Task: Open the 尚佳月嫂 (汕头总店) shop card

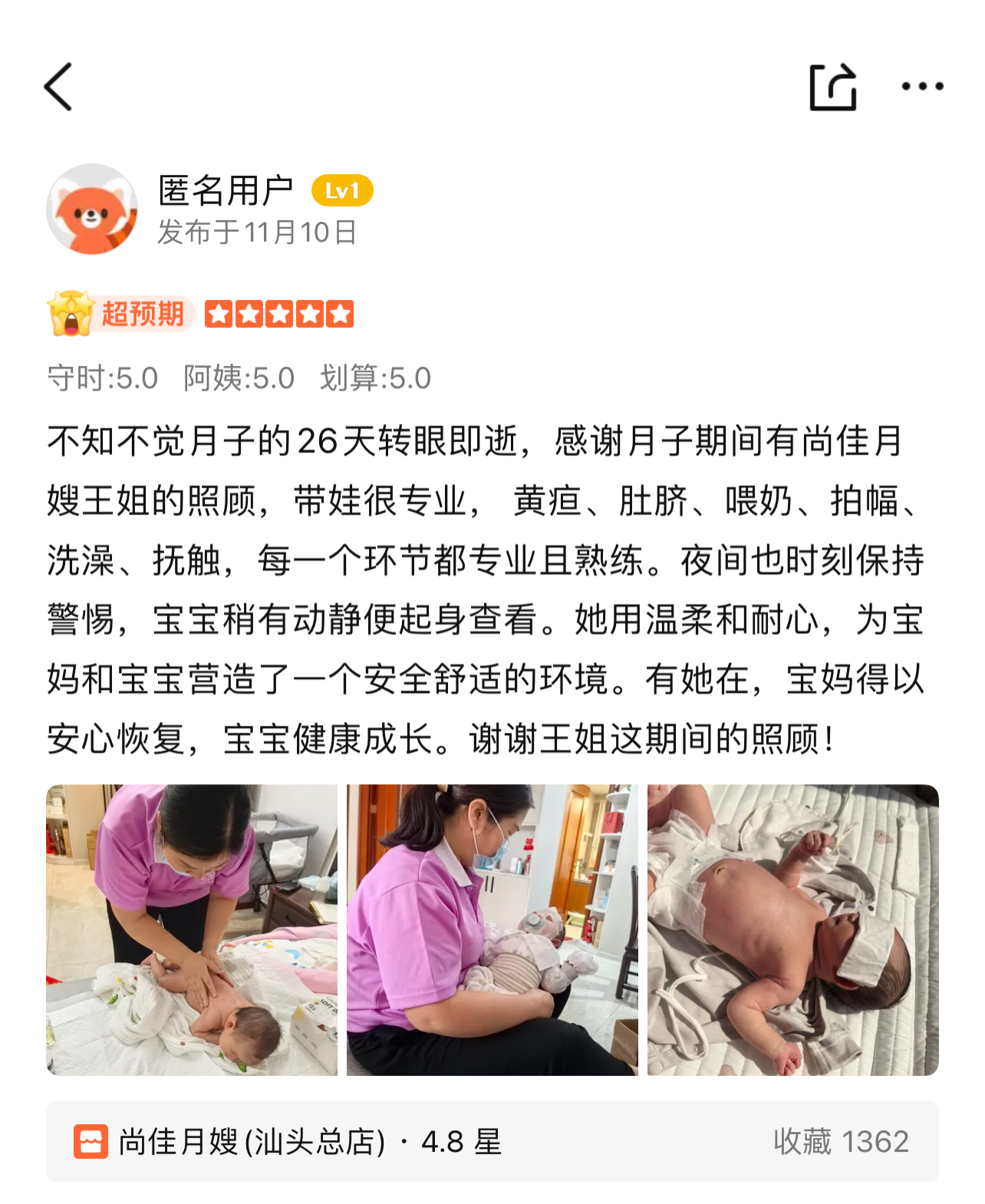Action: tap(492, 1141)
